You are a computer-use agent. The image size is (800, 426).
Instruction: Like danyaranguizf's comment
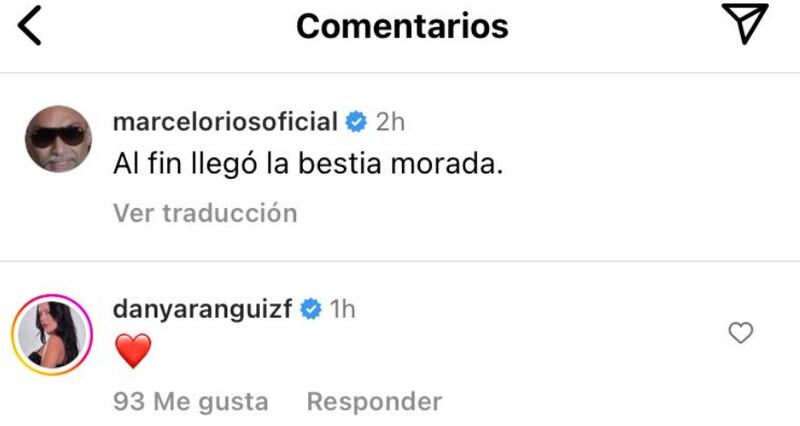point(740,333)
